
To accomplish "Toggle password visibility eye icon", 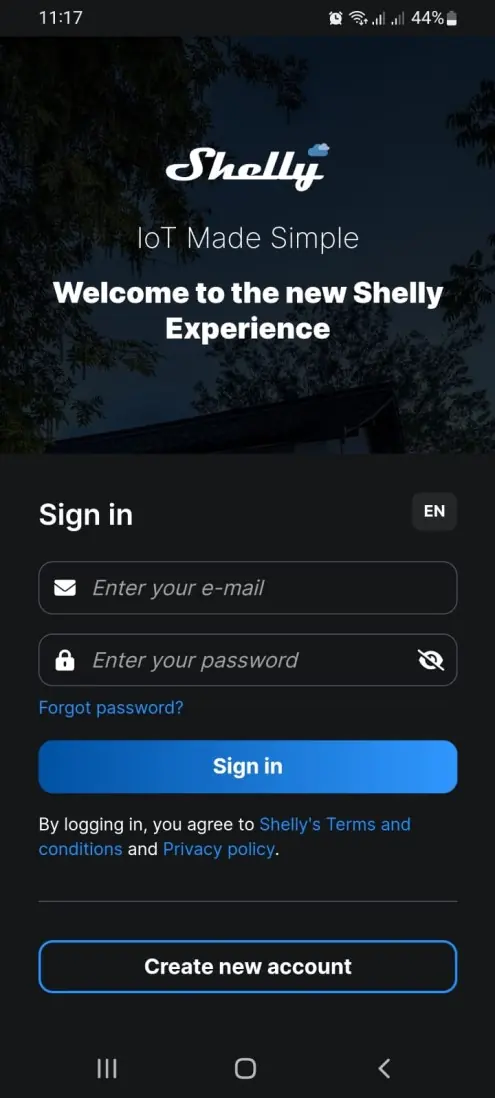I will 431,660.
